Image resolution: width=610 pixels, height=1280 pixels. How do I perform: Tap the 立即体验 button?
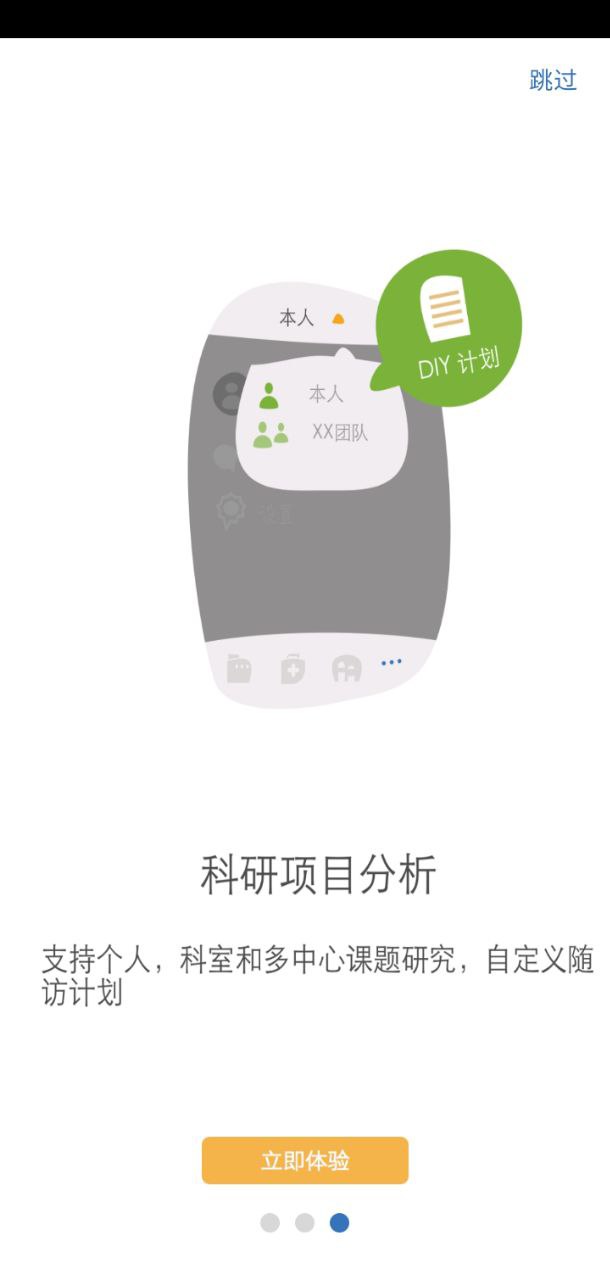[x=305, y=1160]
